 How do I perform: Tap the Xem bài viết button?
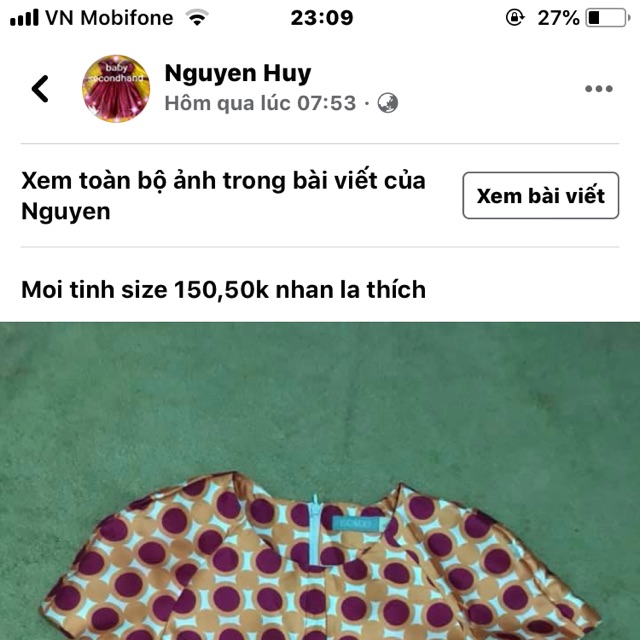point(540,195)
